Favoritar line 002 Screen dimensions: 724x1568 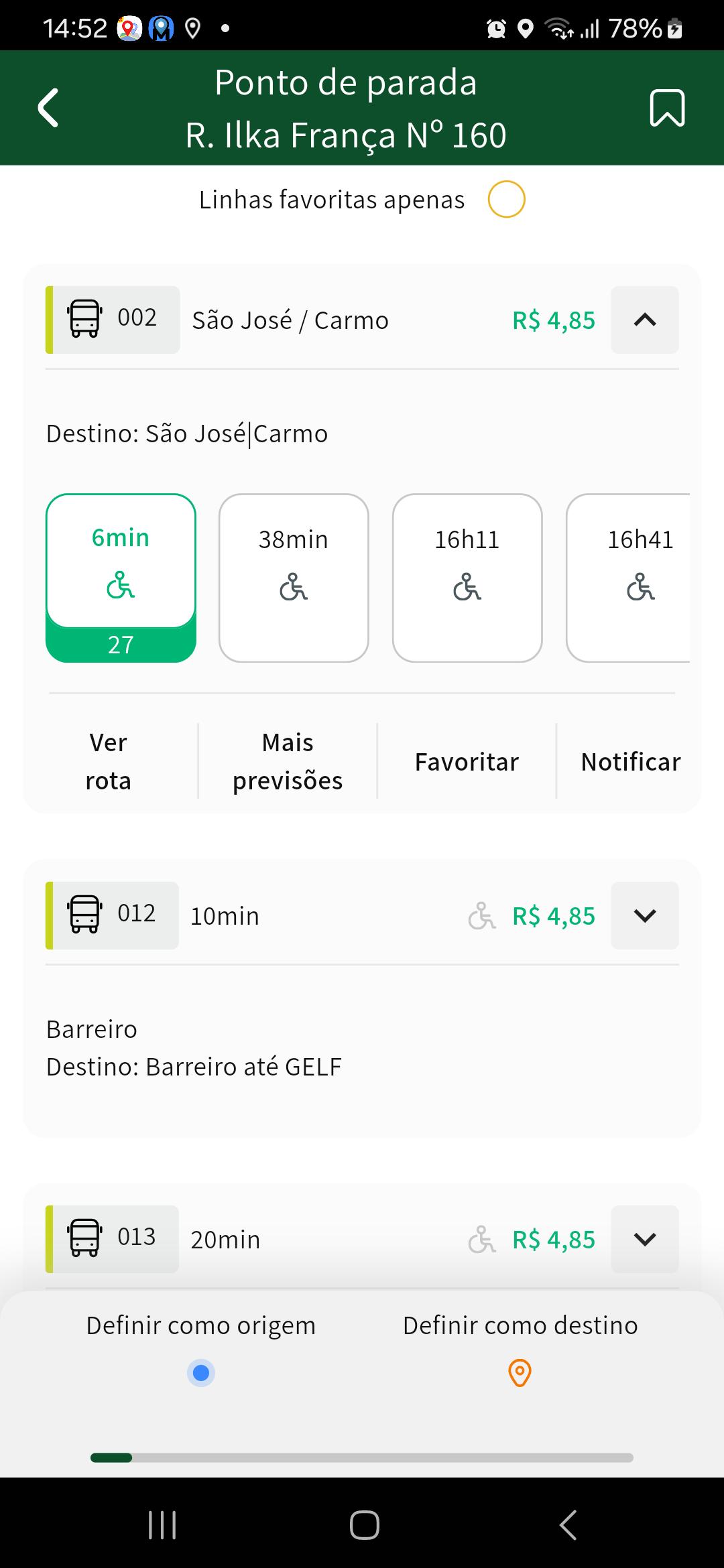pyautogui.click(x=467, y=762)
